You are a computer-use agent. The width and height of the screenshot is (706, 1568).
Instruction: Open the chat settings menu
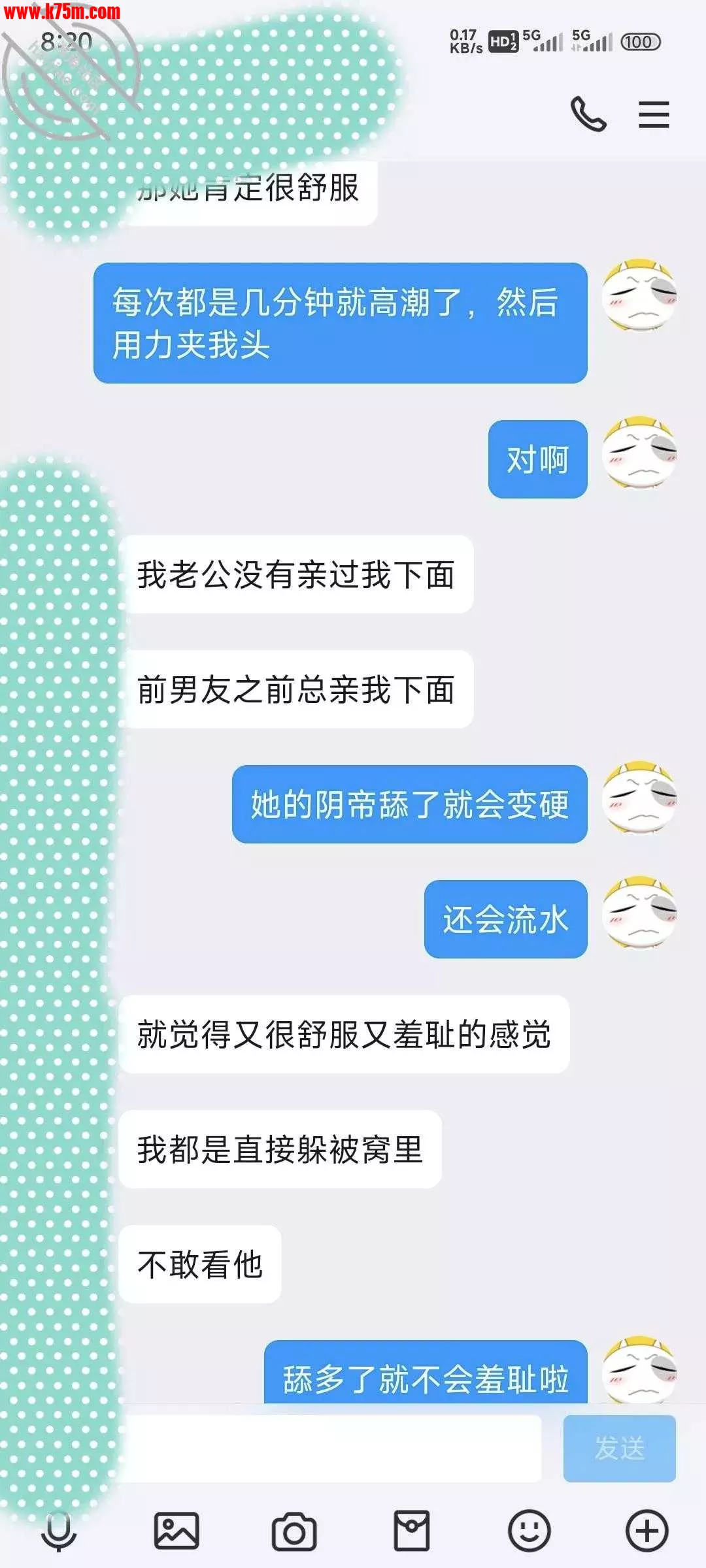click(x=654, y=114)
